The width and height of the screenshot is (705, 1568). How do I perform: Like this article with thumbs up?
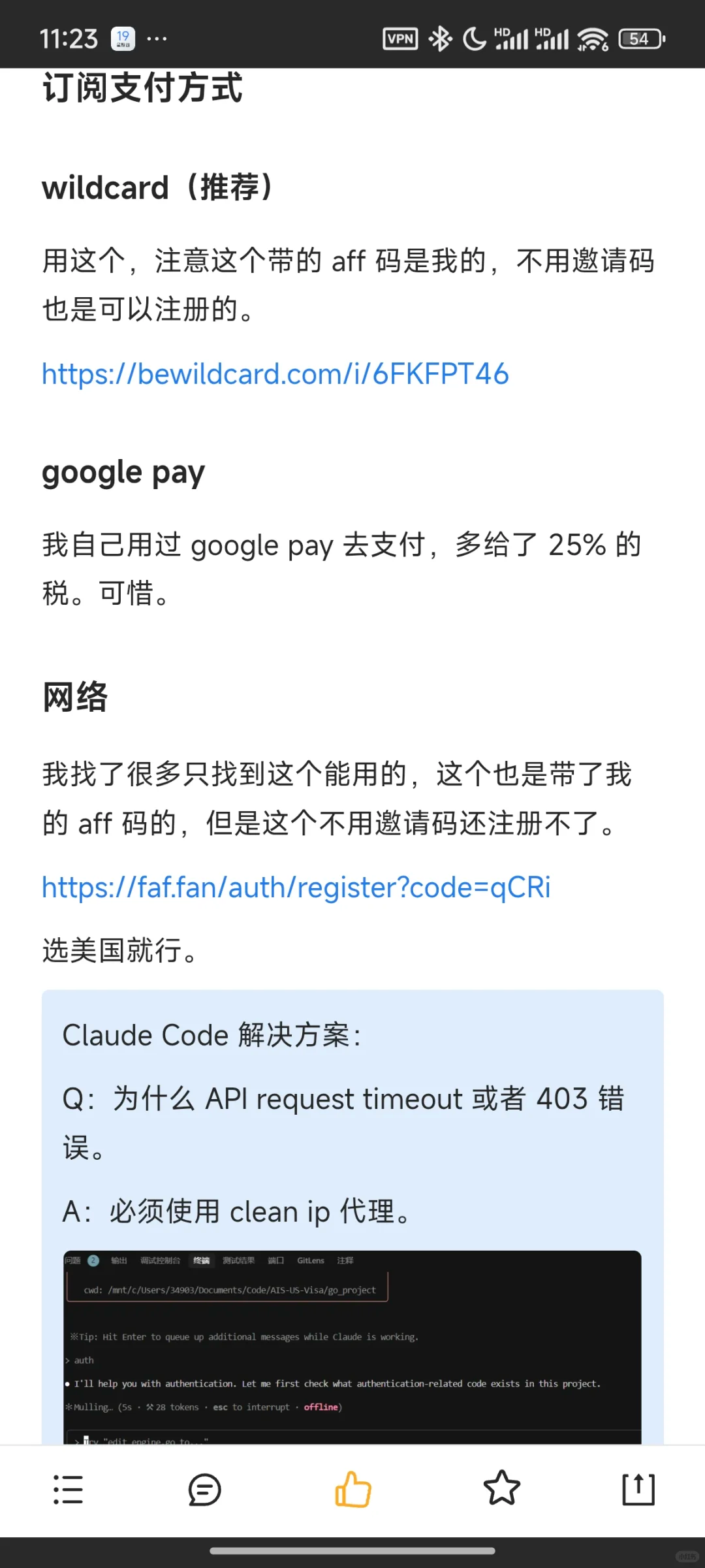click(x=352, y=1489)
